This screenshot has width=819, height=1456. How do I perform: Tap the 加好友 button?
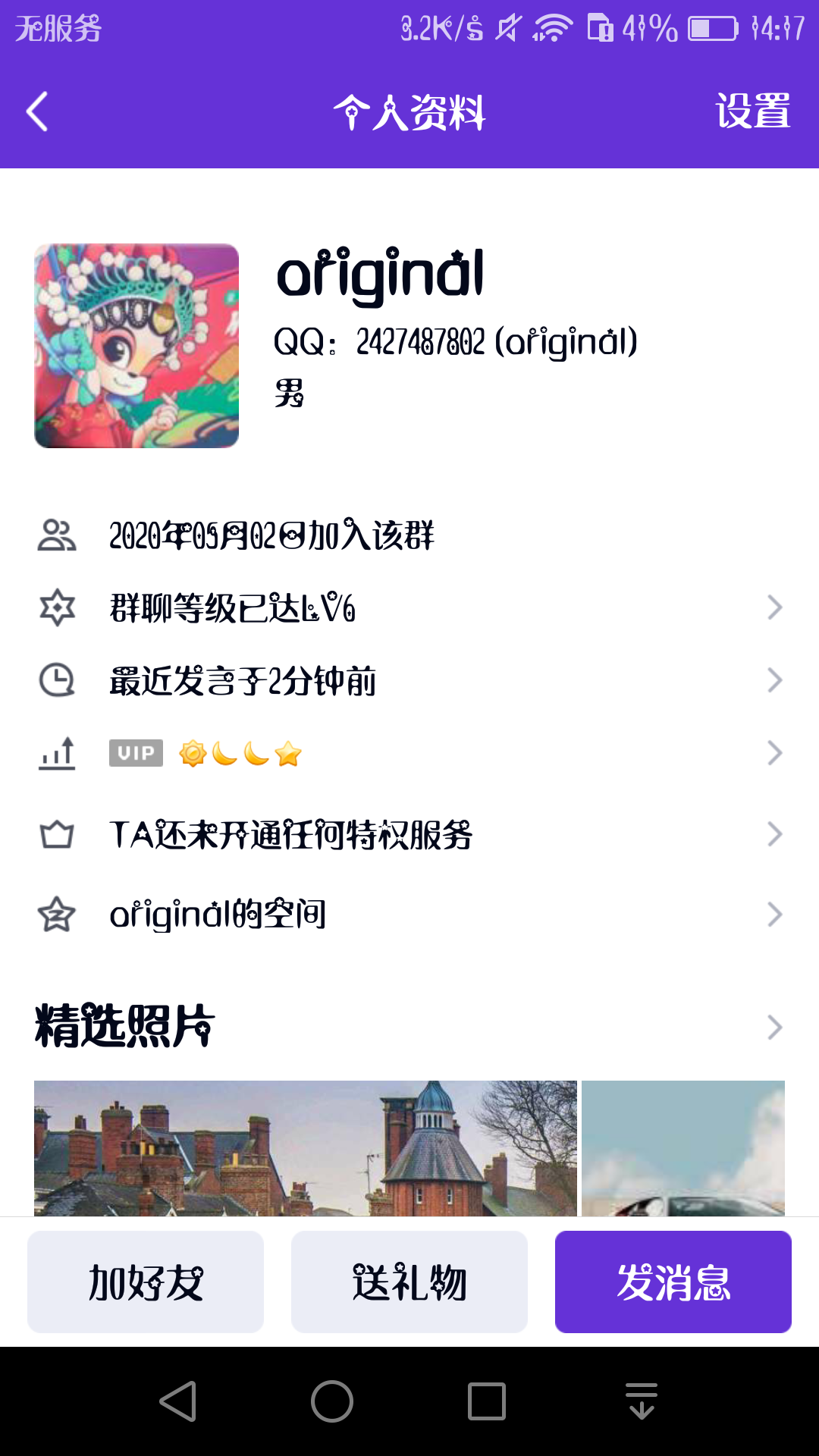click(146, 1282)
